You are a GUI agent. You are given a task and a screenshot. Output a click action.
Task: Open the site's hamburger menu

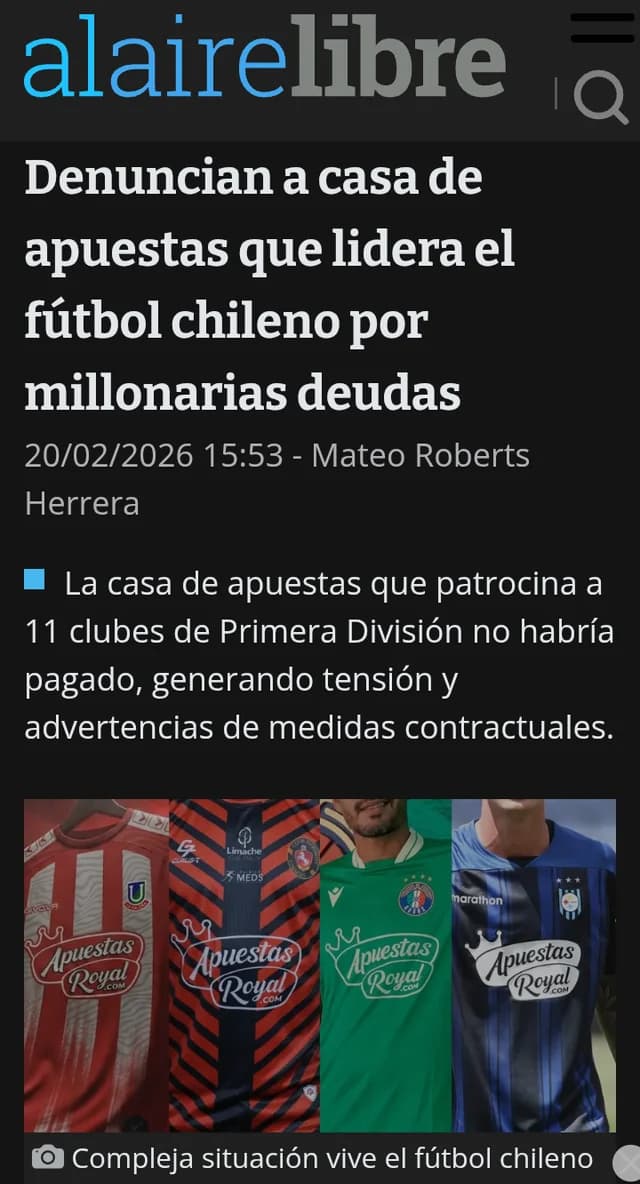click(602, 29)
